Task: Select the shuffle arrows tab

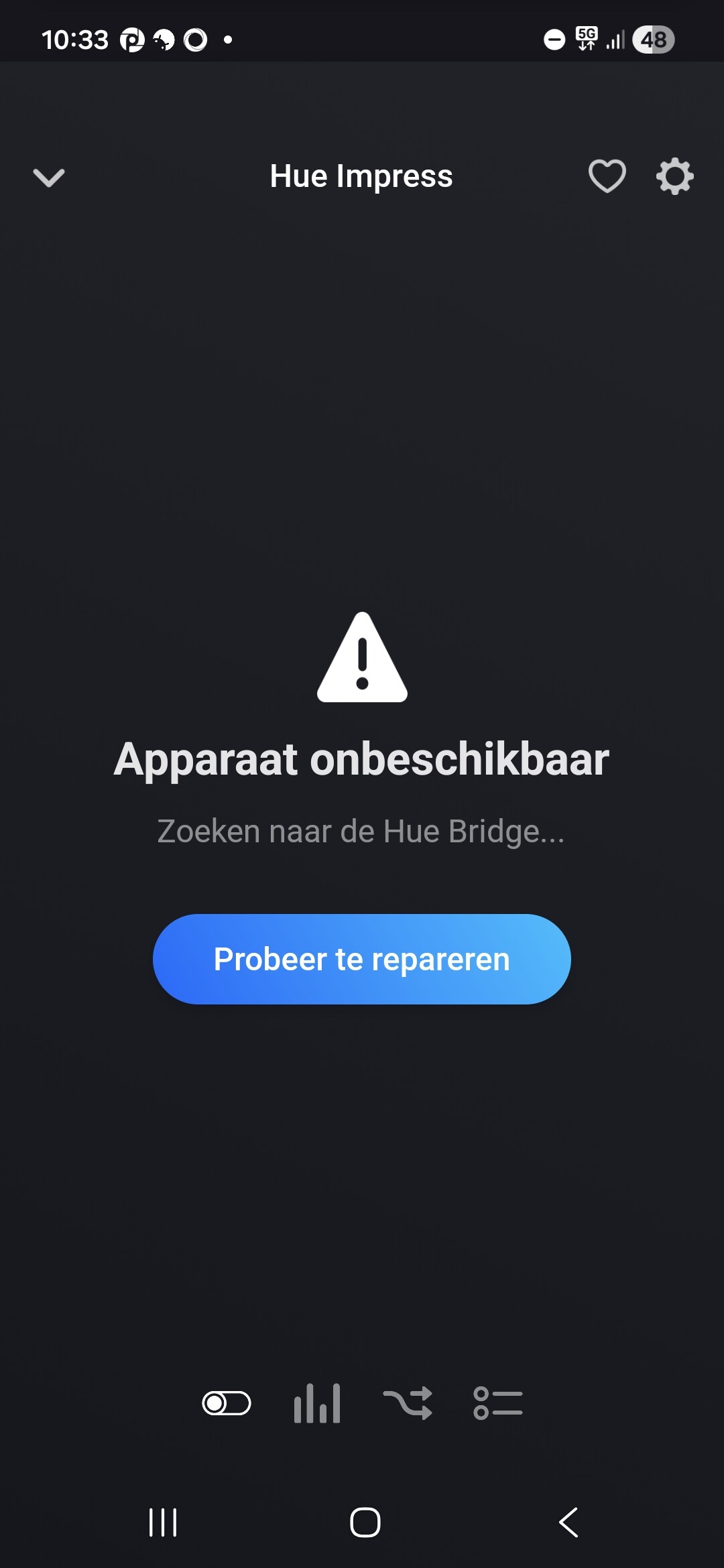Action: click(408, 1403)
